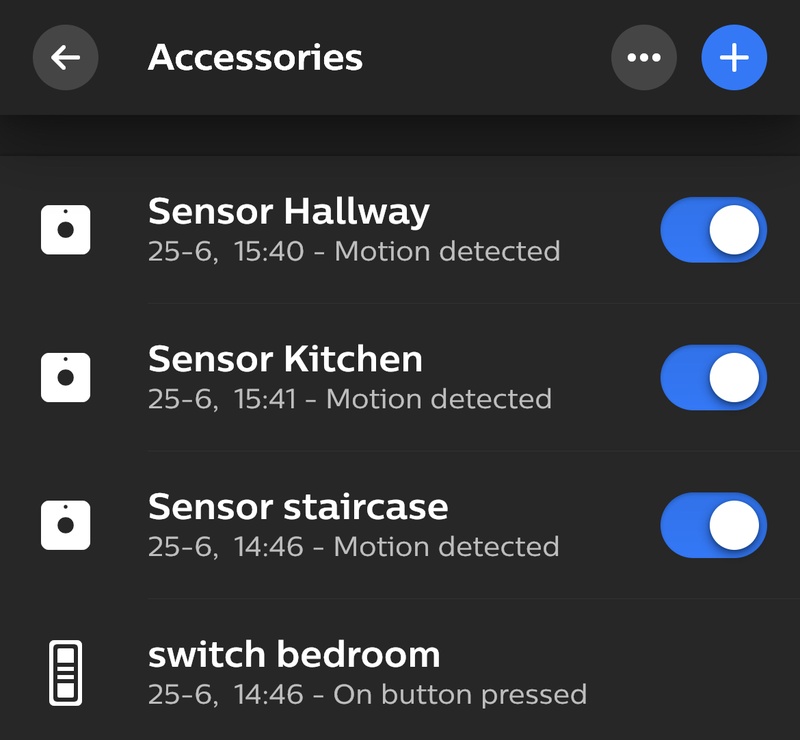The image size is (800, 740).
Task: Go back from the Accessories screen
Action: [x=65, y=58]
